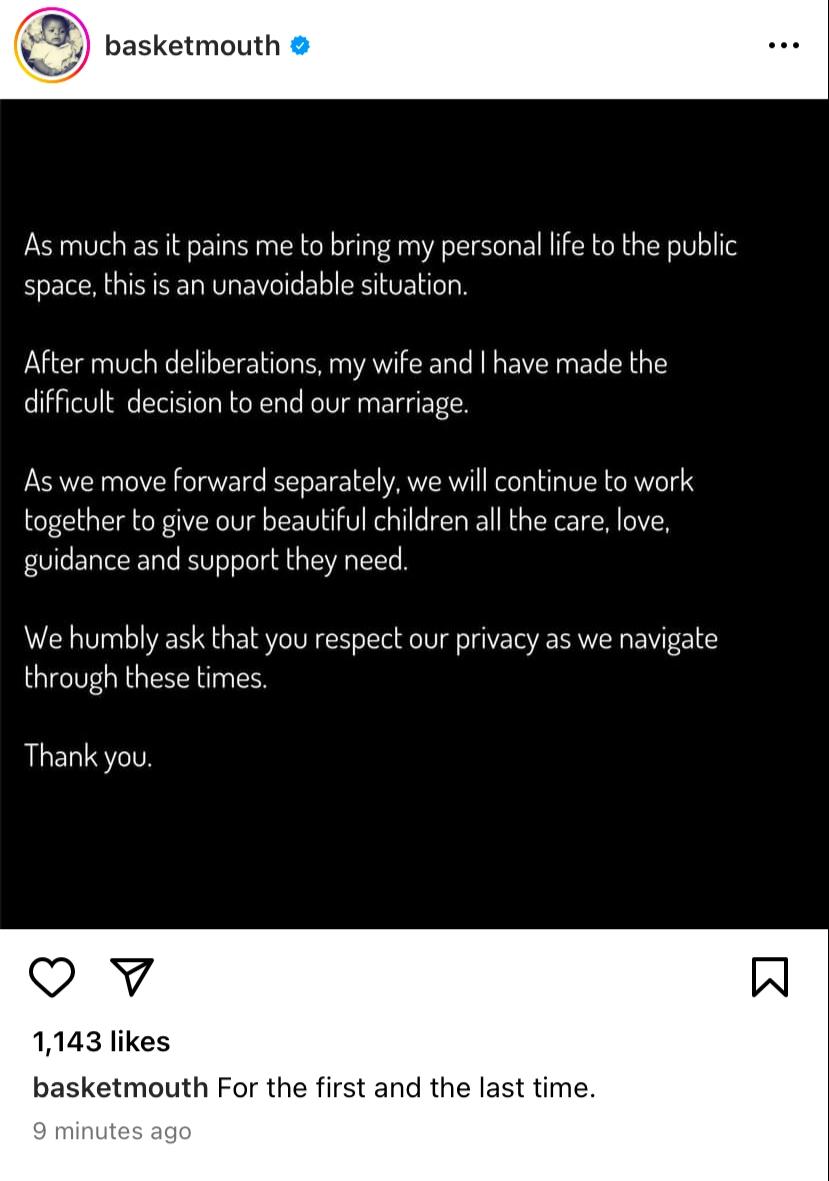This screenshot has height=1181, width=829.
Task: Share the post via paper plane icon
Action: [x=131, y=977]
